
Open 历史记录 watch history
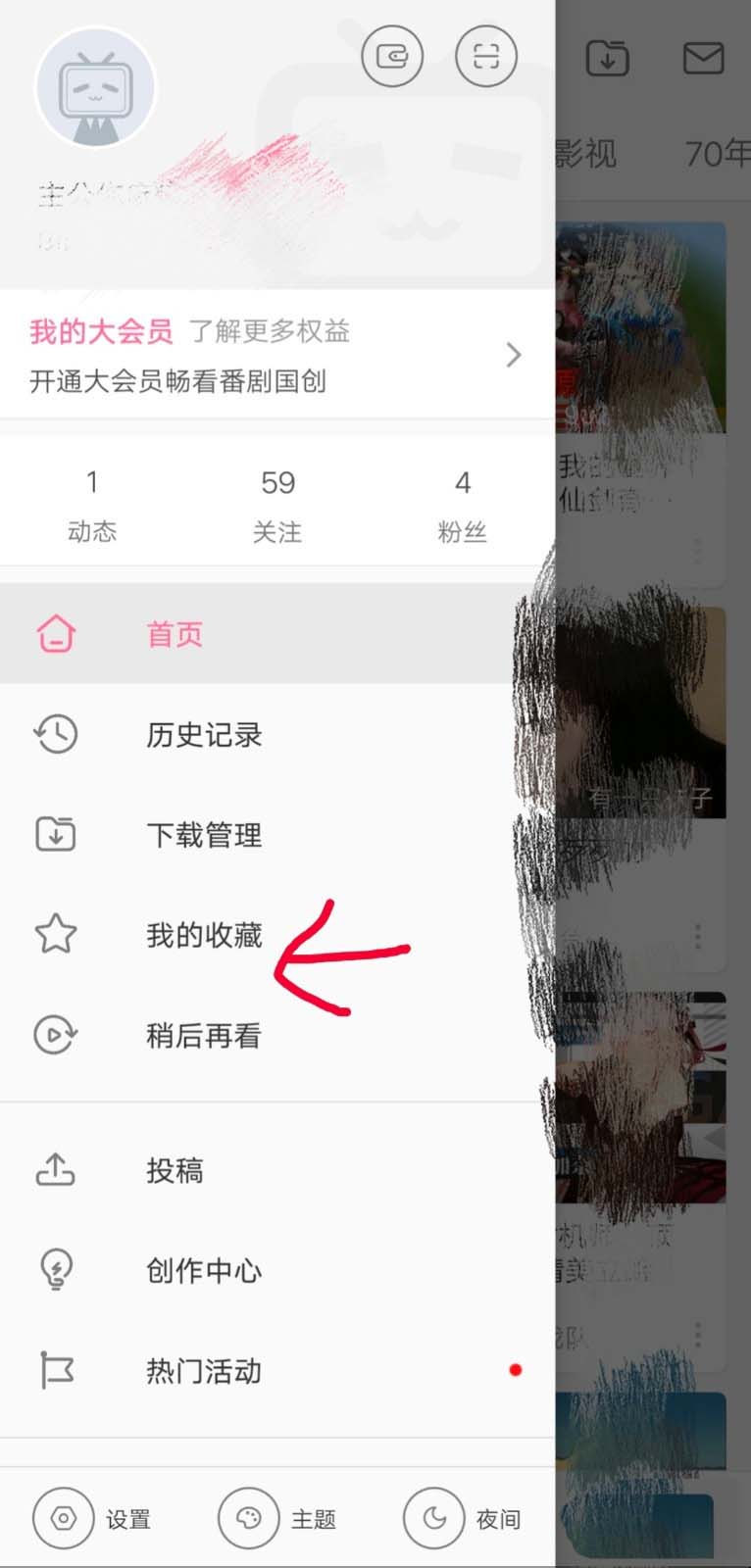[204, 734]
